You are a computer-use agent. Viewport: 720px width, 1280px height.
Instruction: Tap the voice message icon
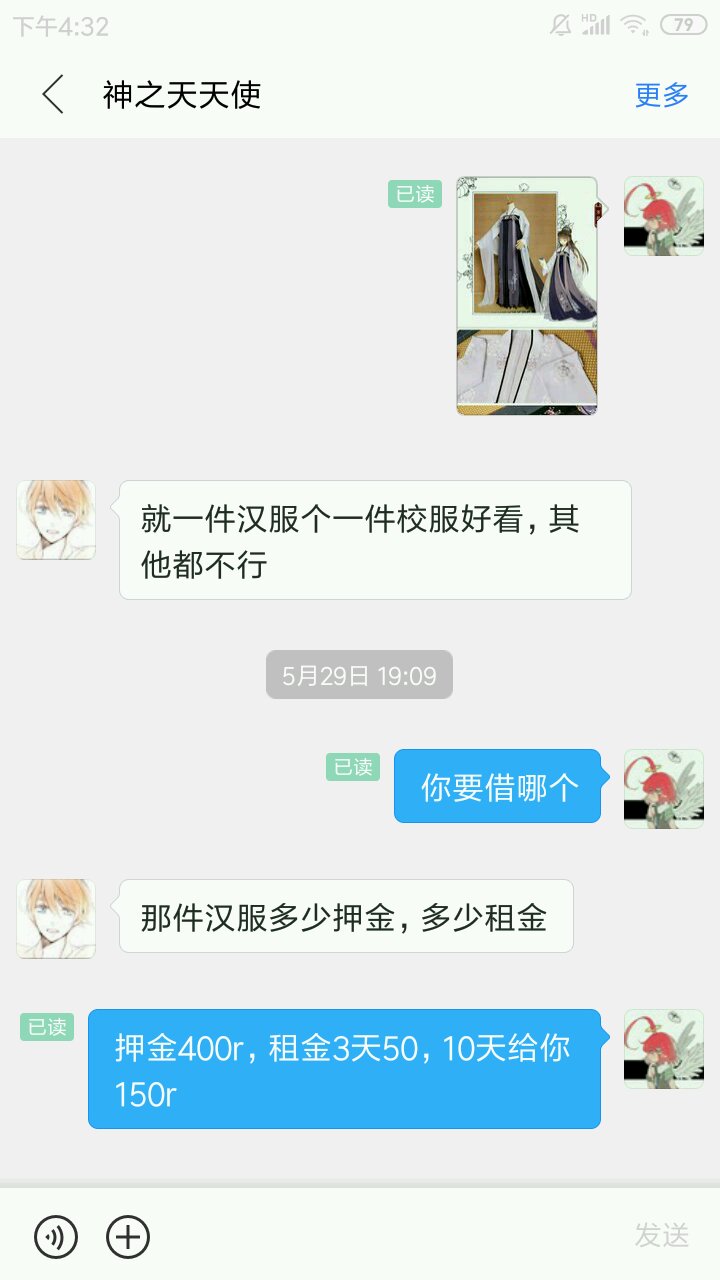[56, 1237]
